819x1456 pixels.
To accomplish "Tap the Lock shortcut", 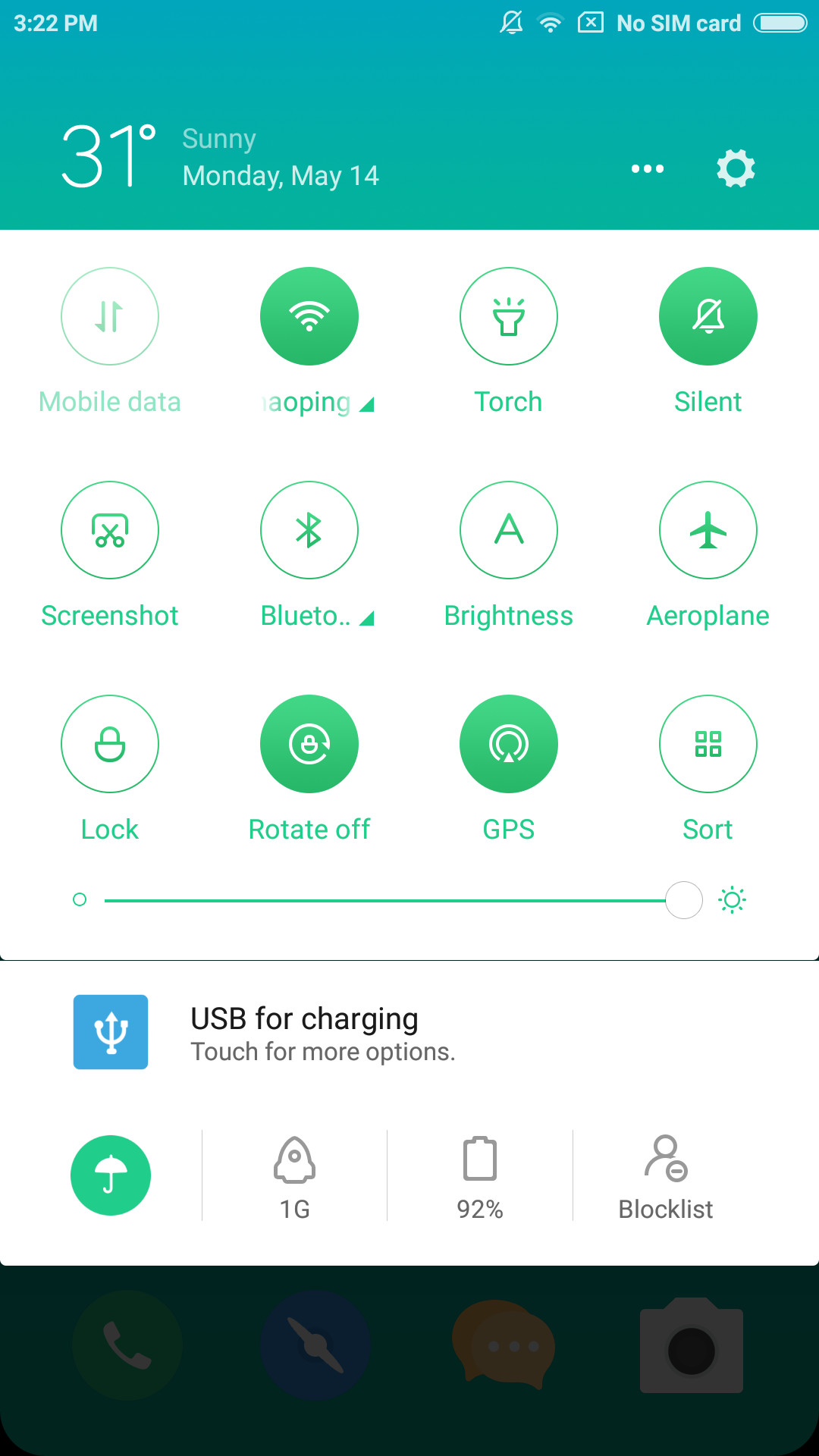I will [110, 744].
